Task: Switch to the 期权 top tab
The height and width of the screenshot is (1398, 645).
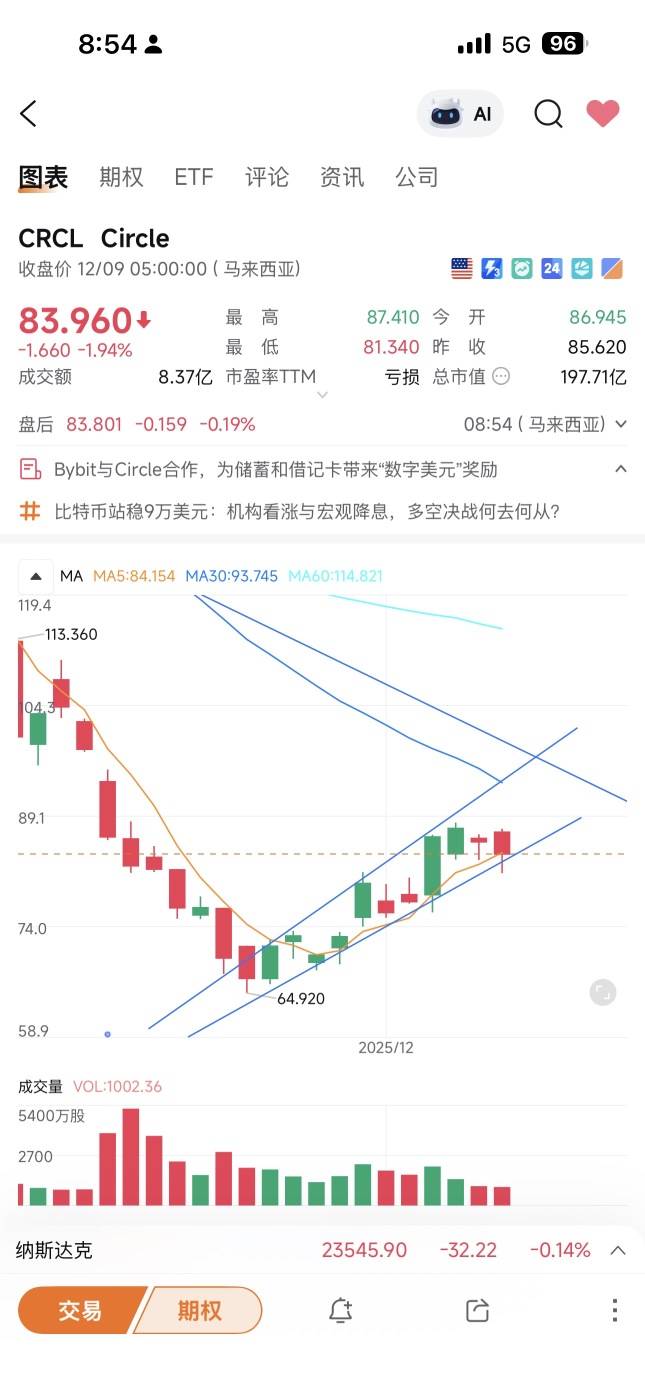Action: [x=121, y=177]
